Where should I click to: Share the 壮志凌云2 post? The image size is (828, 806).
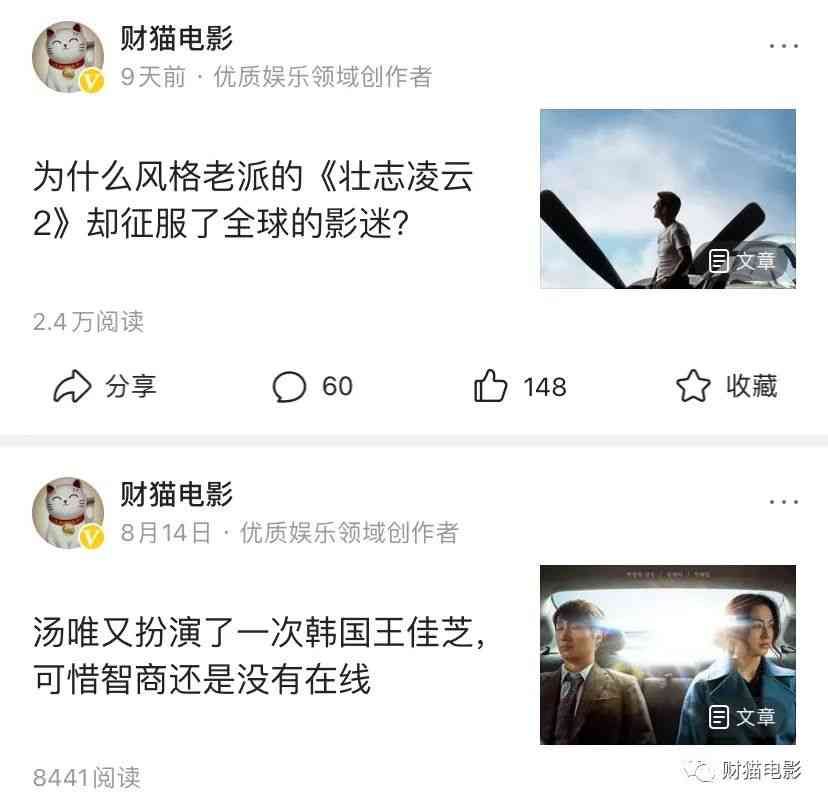pyautogui.click(x=105, y=386)
